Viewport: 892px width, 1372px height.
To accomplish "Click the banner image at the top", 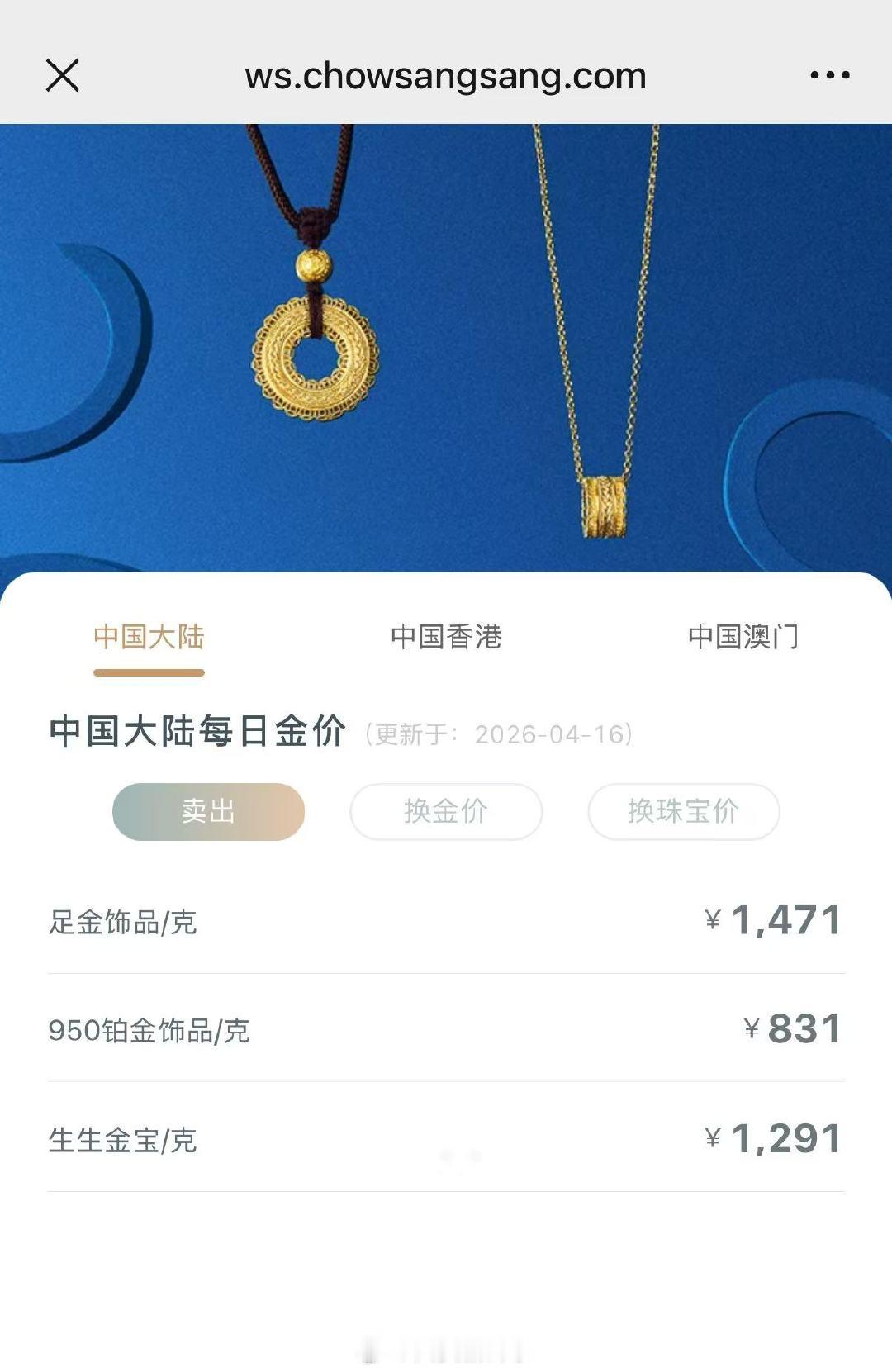I will (446, 347).
